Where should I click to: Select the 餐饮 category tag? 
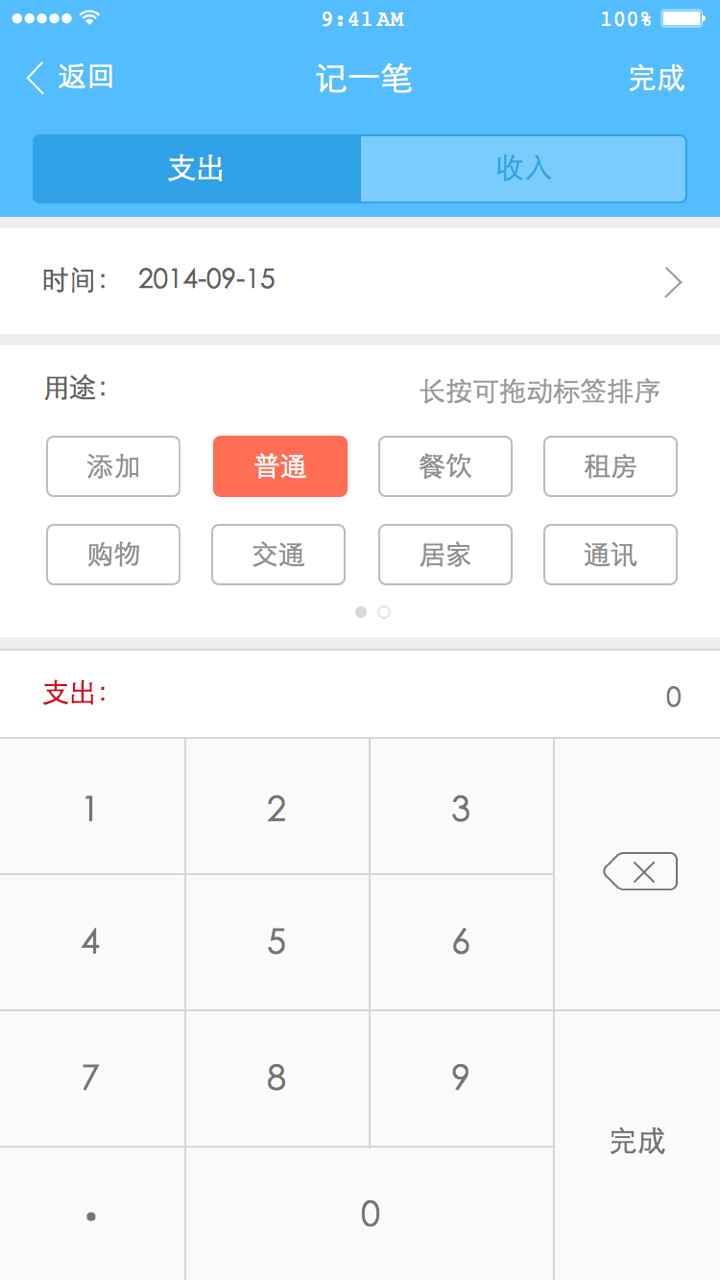(x=445, y=466)
